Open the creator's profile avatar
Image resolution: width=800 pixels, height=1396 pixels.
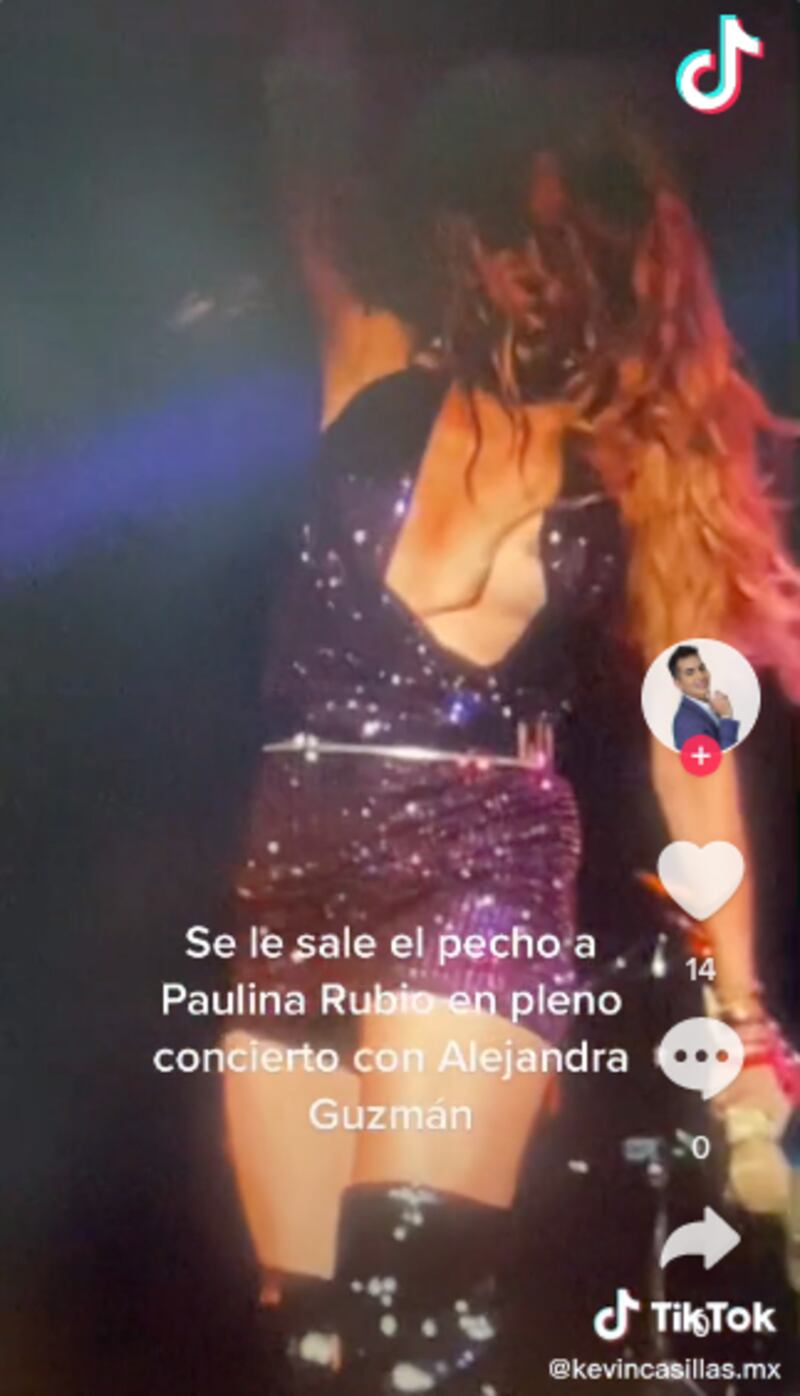point(700,695)
